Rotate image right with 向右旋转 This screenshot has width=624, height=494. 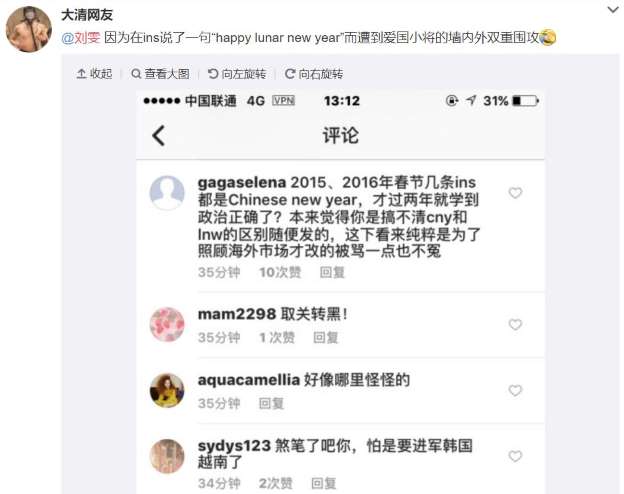[314, 74]
